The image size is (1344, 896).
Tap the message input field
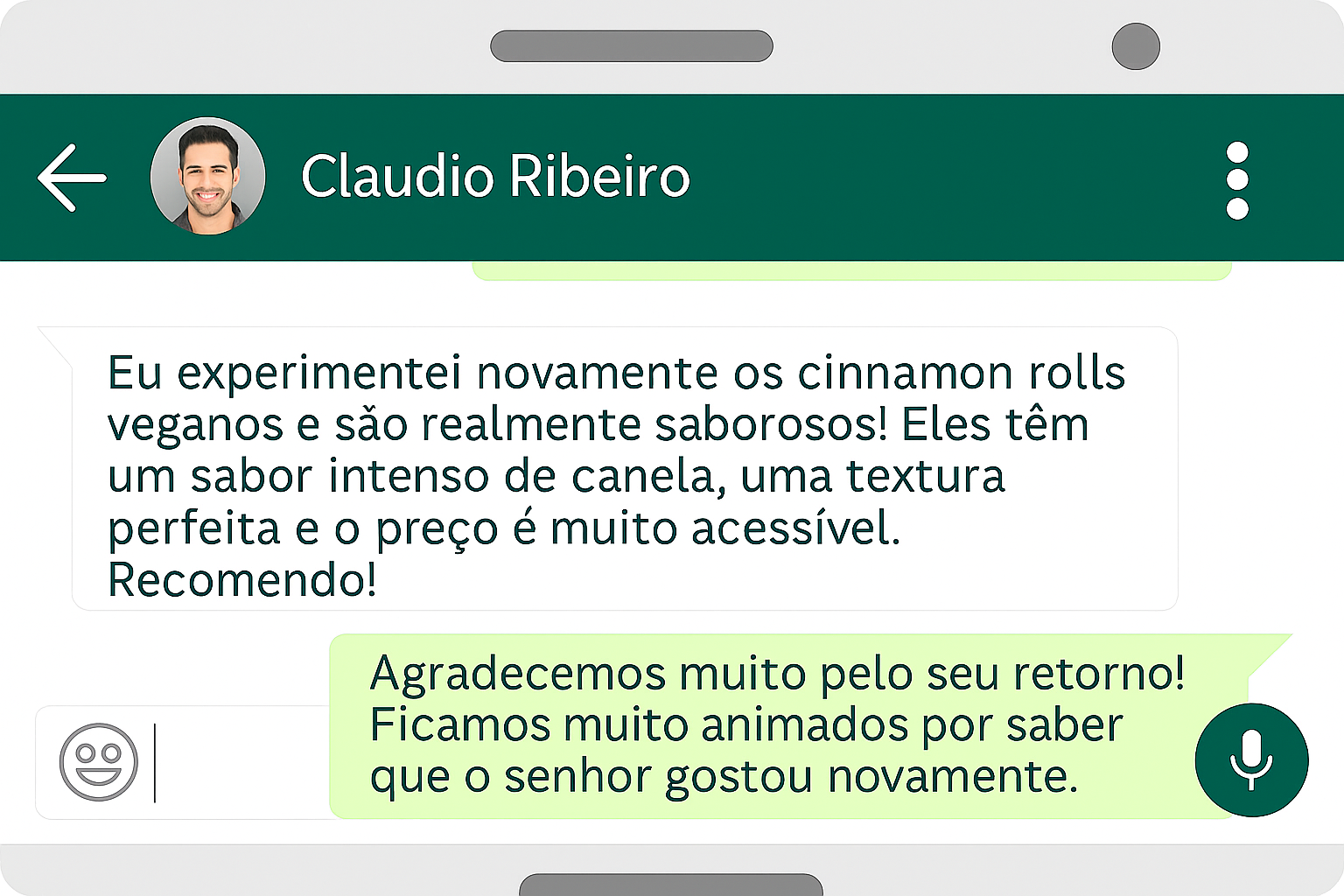point(241,763)
